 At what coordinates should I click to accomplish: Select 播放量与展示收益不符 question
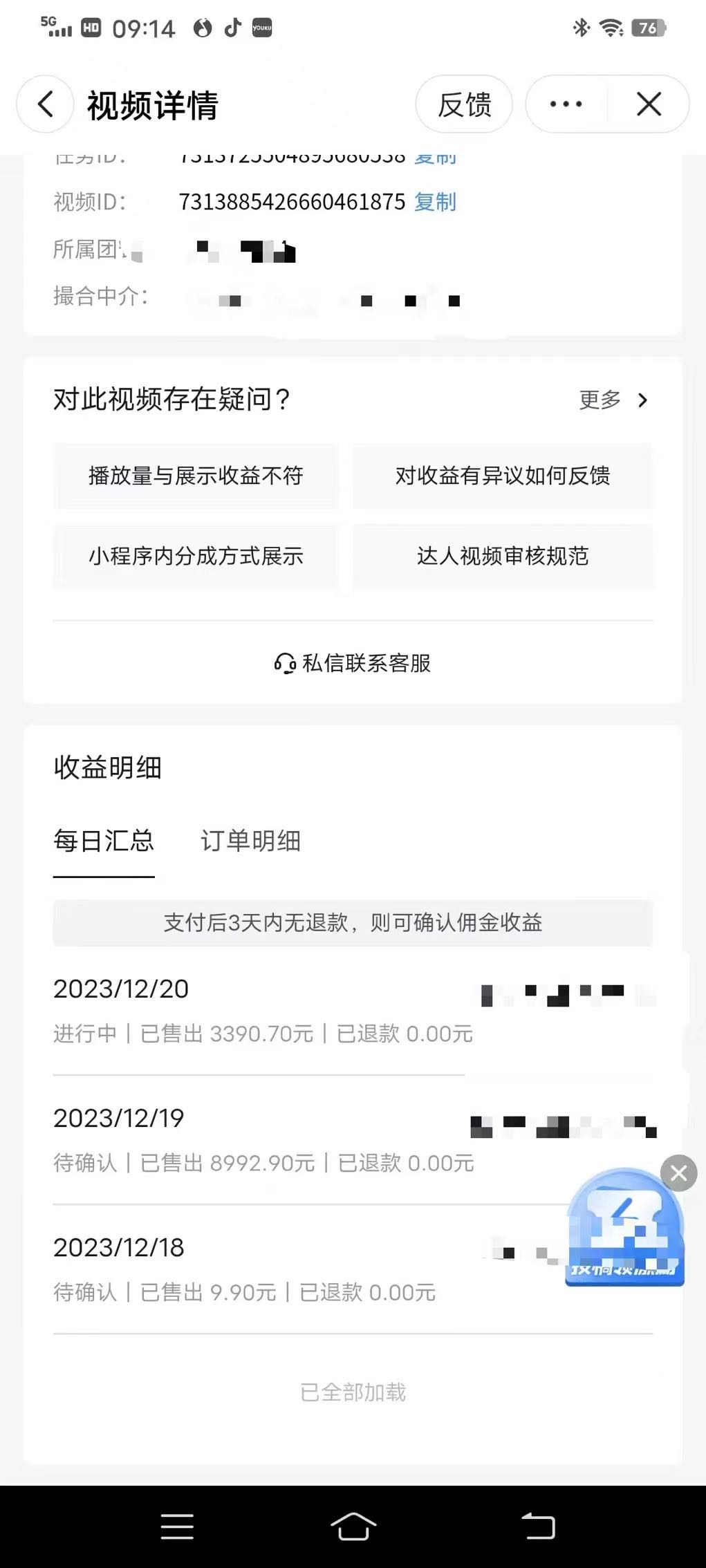point(196,476)
